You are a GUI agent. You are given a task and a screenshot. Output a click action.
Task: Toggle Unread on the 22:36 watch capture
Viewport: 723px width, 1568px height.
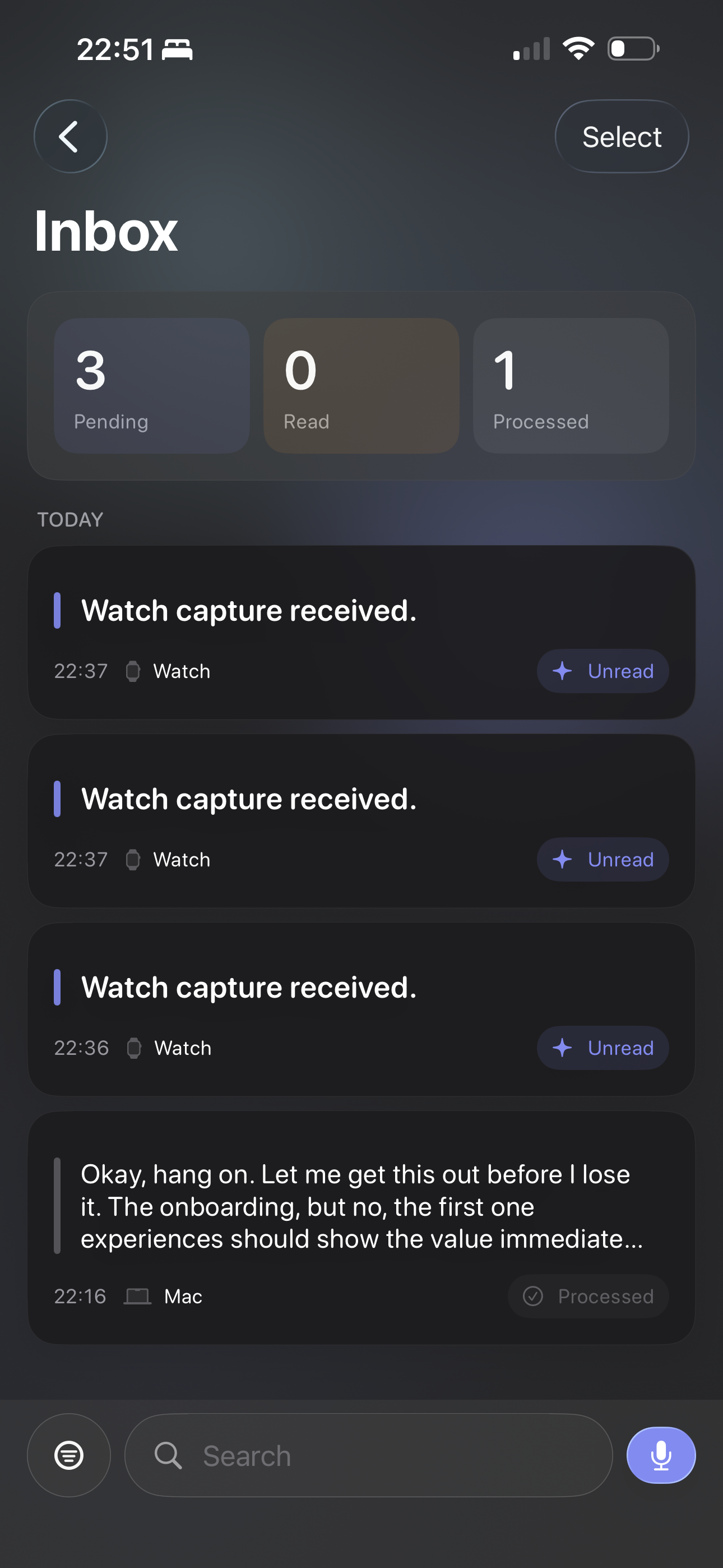tap(602, 1048)
